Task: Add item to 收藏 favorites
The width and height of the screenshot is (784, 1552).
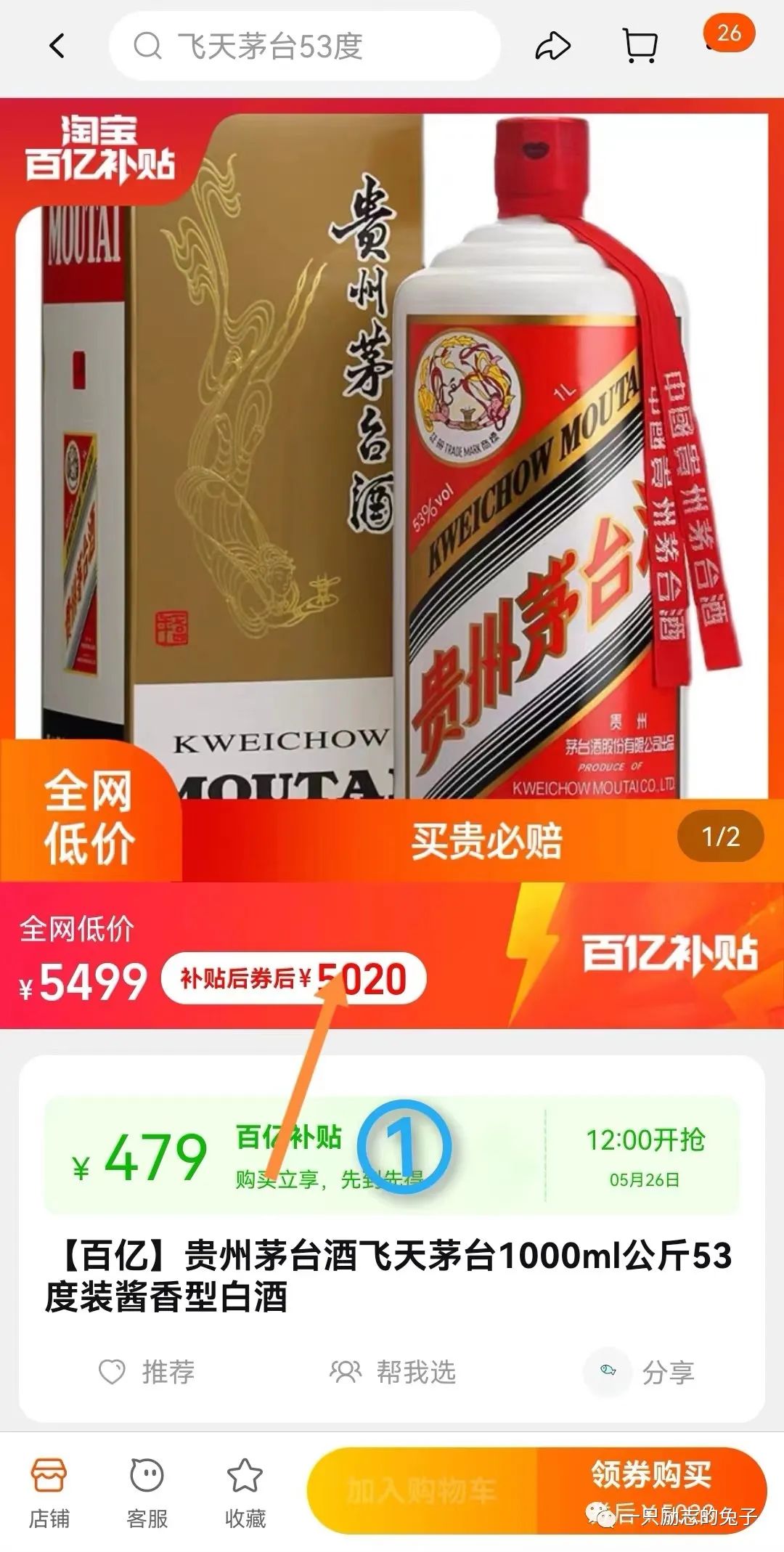Action: click(x=245, y=1493)
